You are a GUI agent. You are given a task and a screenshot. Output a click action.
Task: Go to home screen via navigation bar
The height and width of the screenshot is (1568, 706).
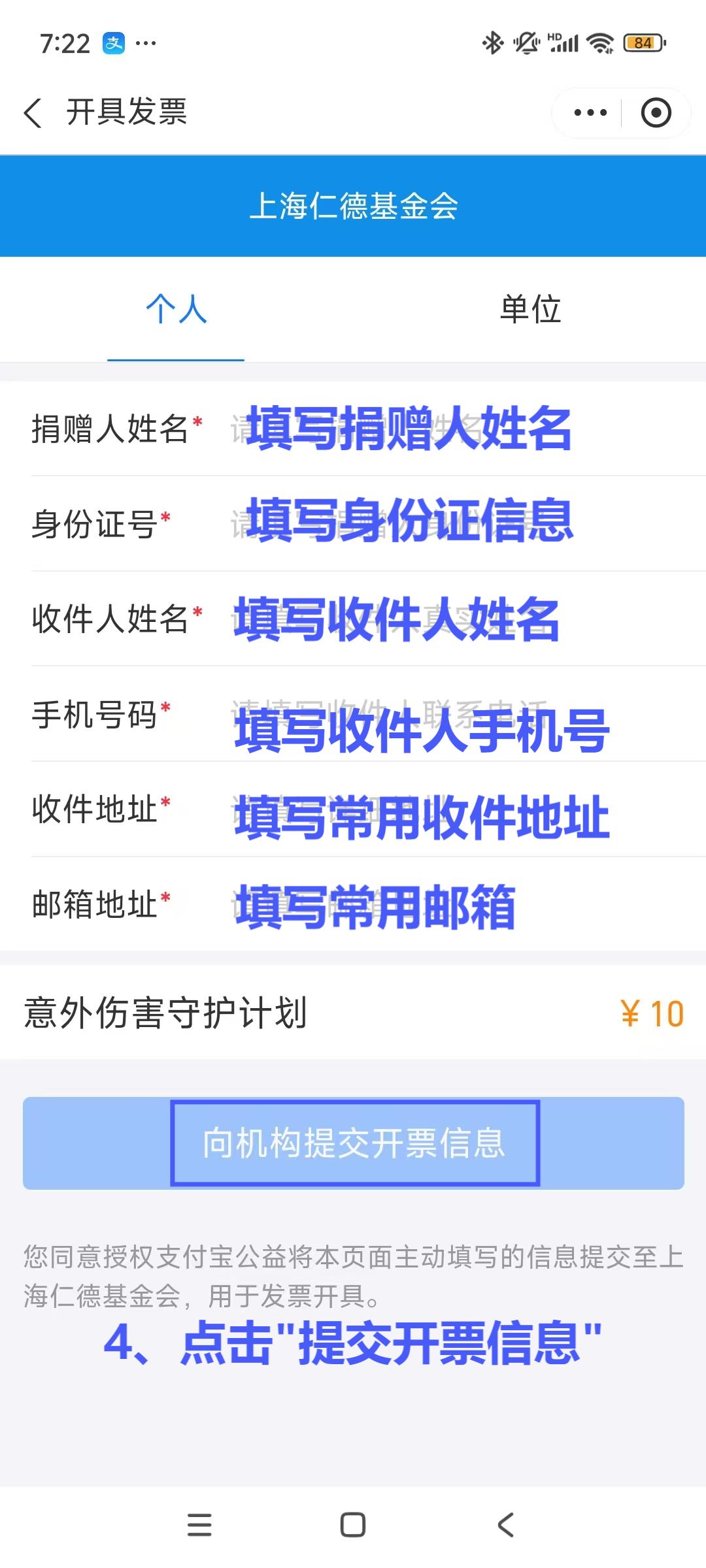point(353,1524)
